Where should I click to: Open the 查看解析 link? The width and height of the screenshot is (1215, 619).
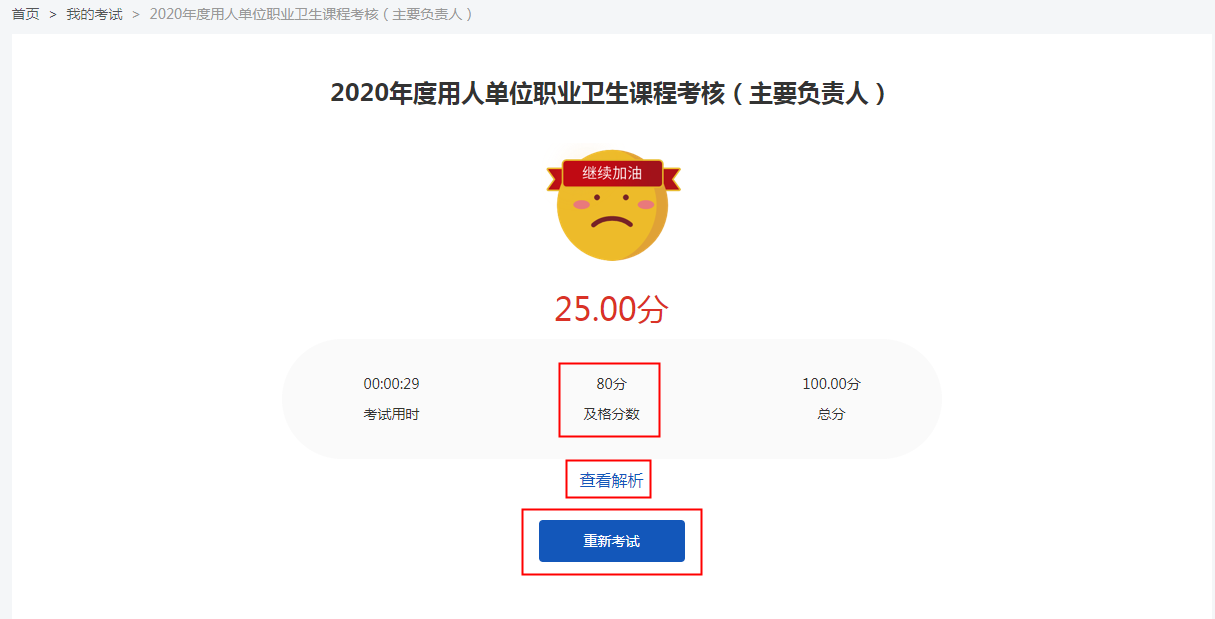(x=611, y=480)
